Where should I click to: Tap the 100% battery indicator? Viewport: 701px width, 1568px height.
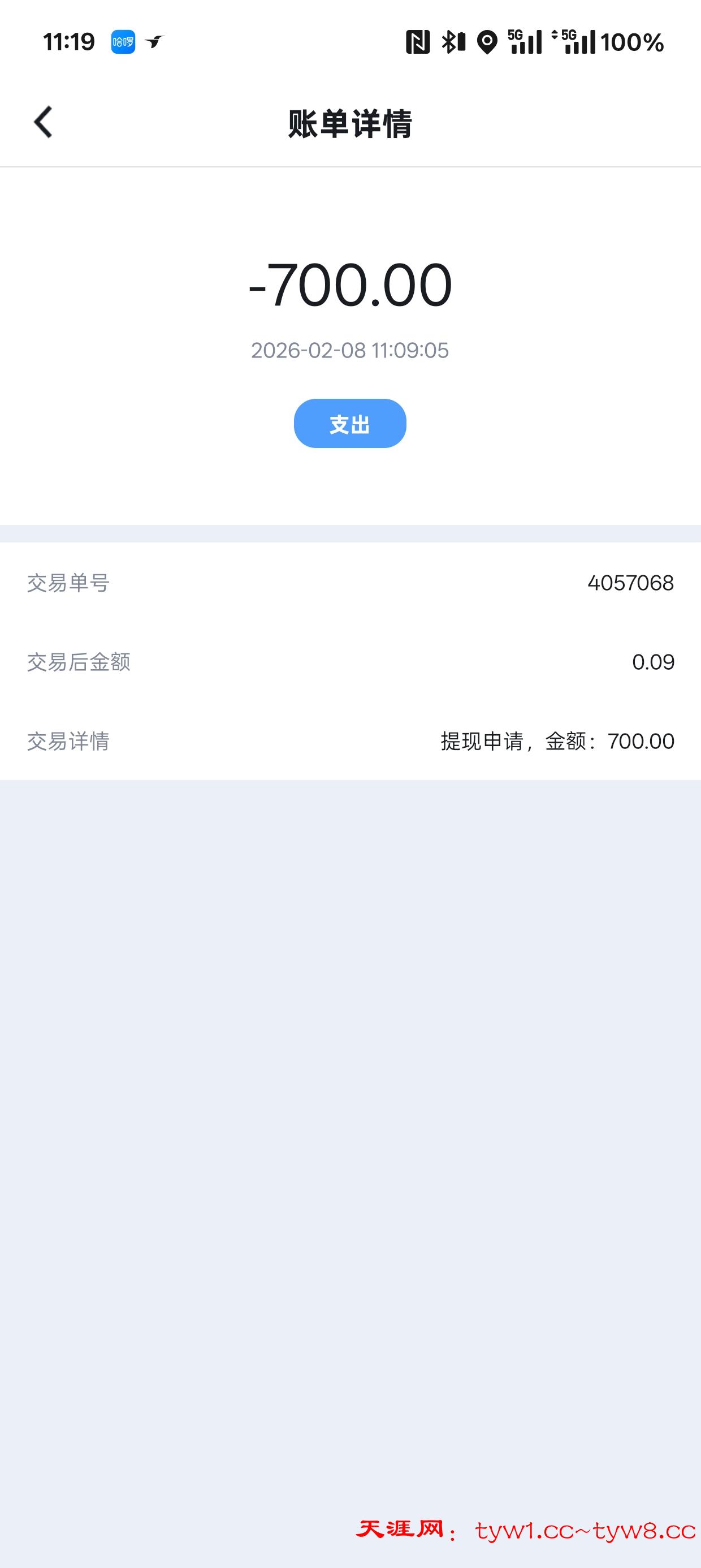pos(633,41)
